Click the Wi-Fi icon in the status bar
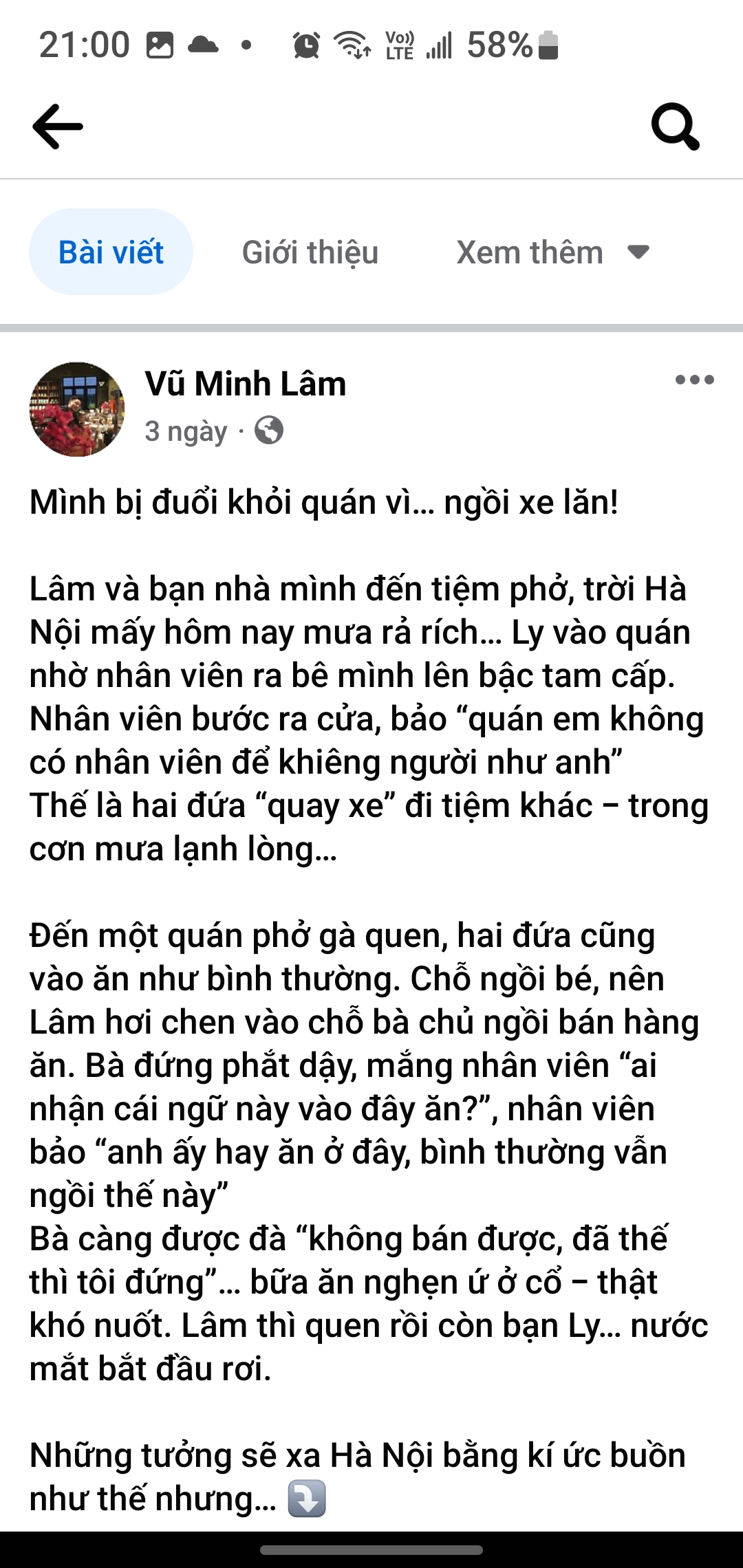This screenshot has width=743, height=1568. click(351, 44)
